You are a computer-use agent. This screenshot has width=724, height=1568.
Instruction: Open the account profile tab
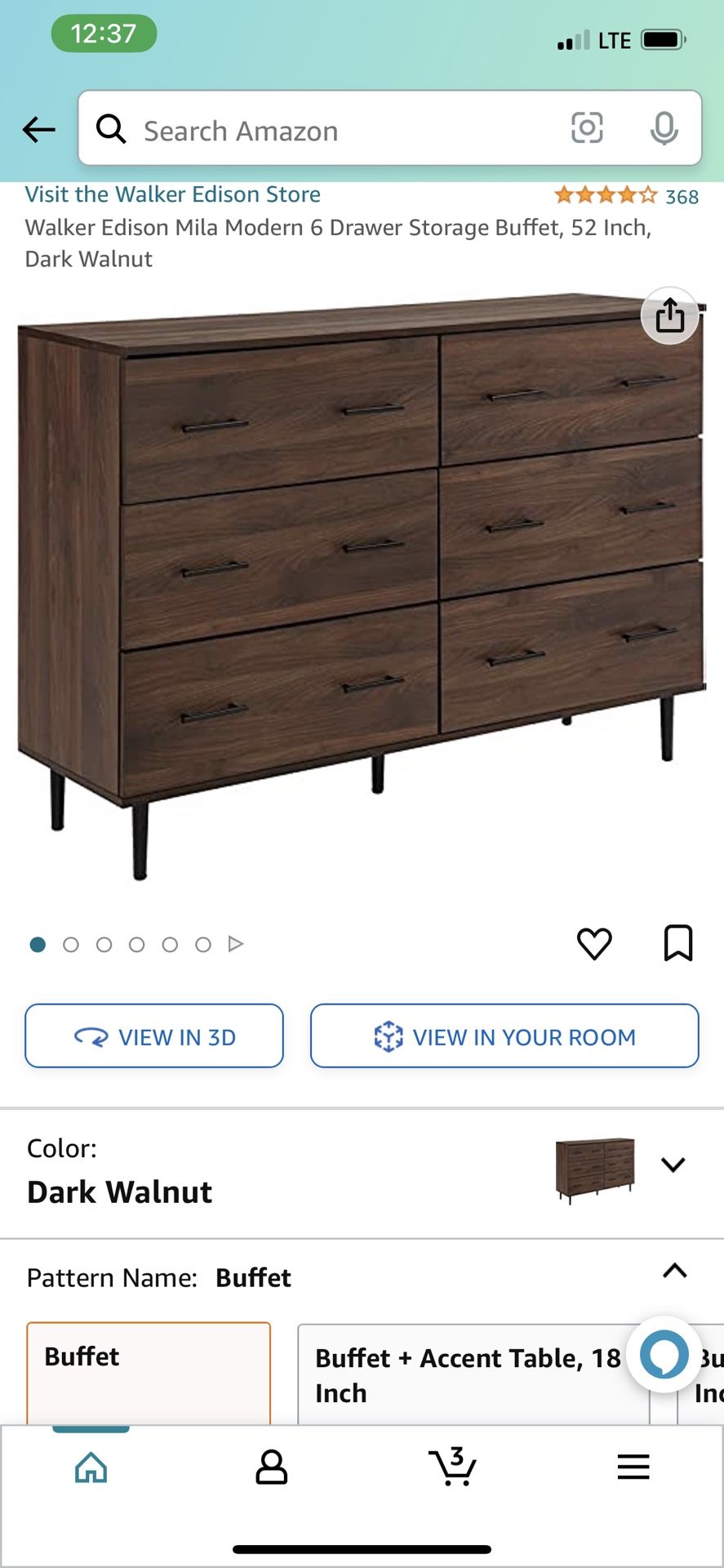click(272, 1468)
